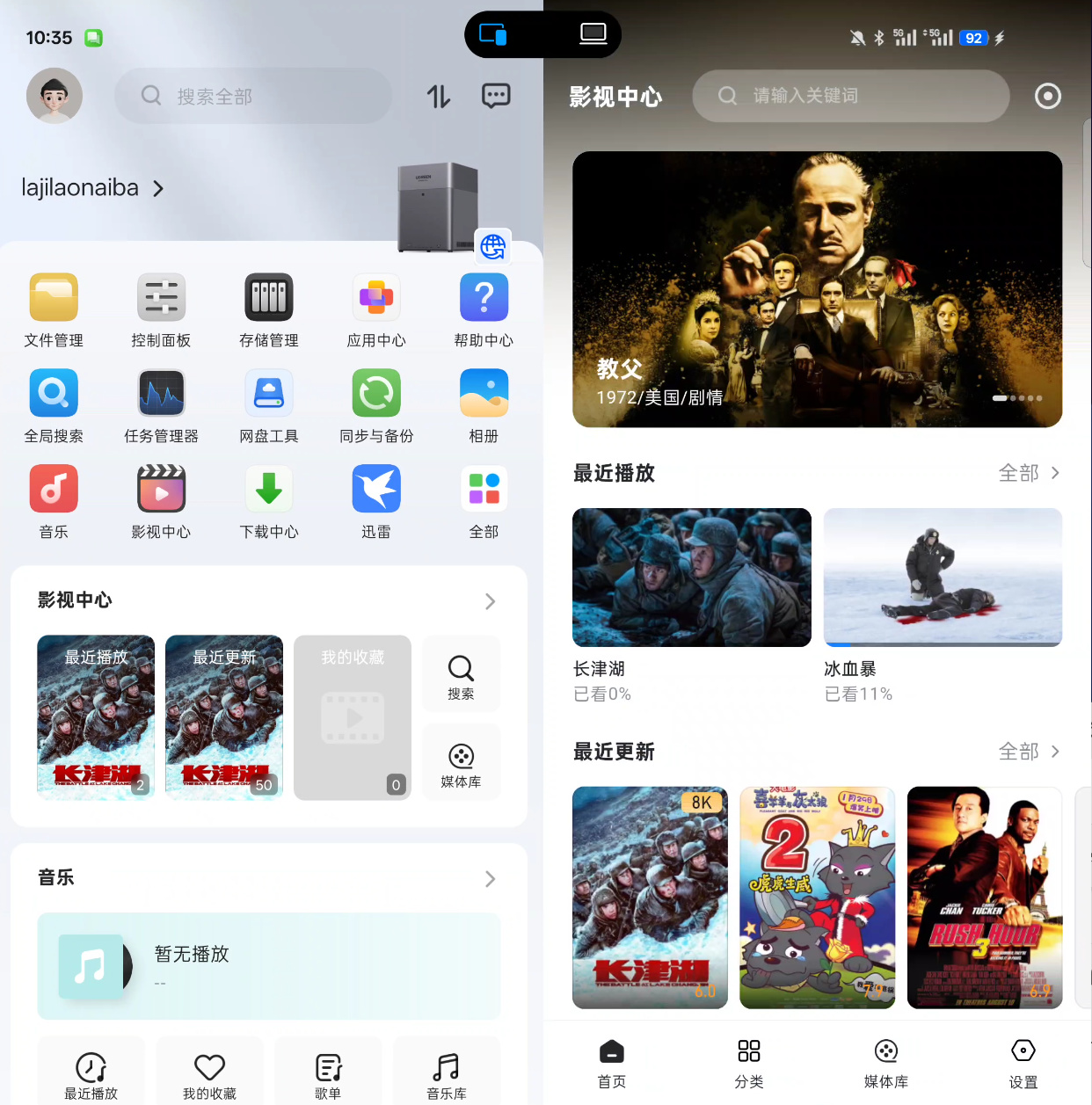Resume playing 冰血暴

[943, 578]
